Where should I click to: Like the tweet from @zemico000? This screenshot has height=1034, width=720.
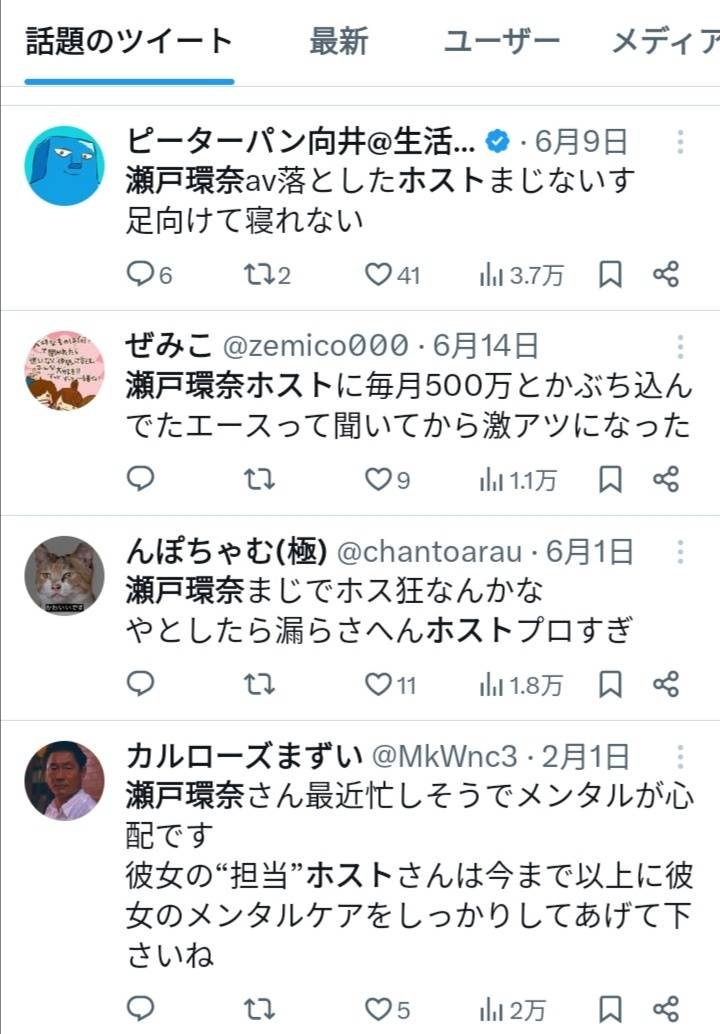[x=378, y=480]
